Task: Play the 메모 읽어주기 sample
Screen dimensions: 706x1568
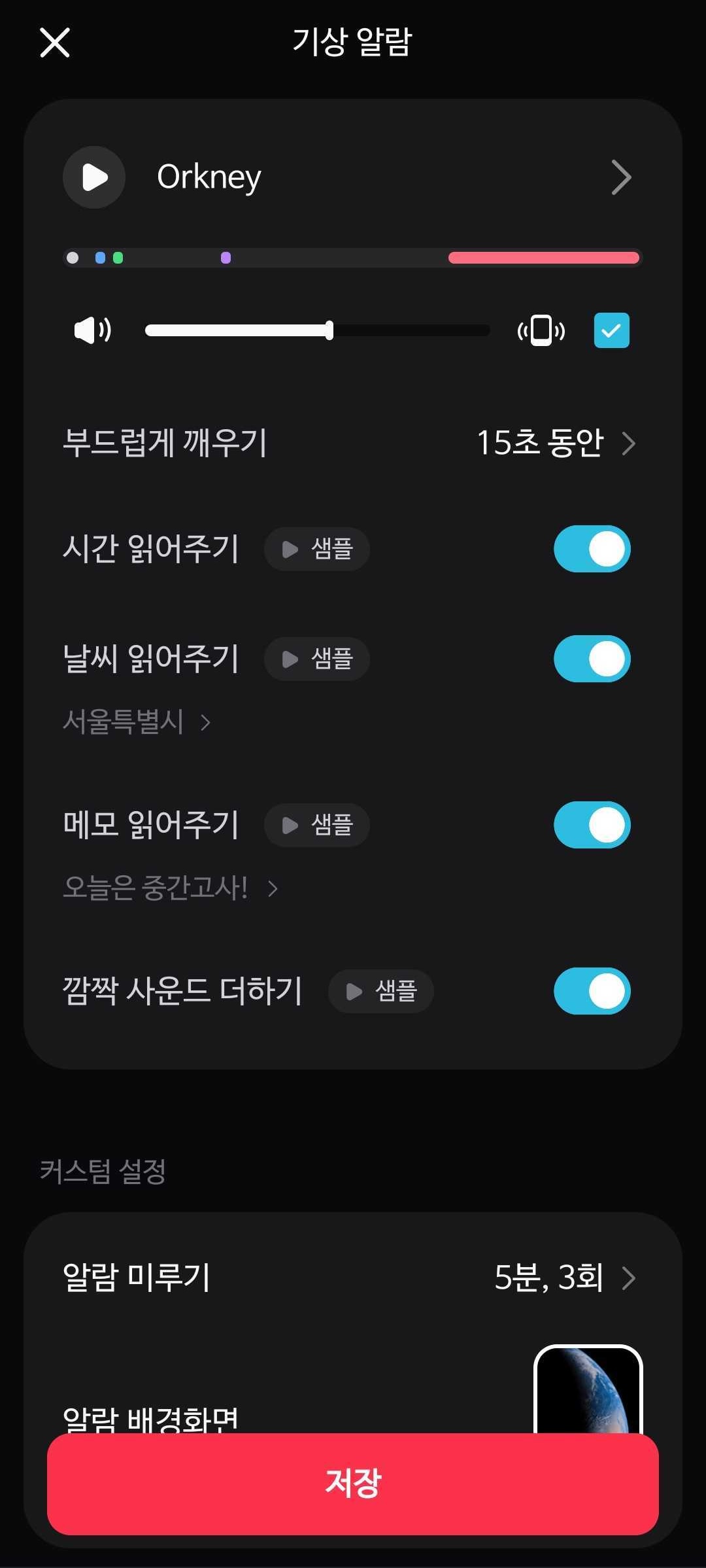Action: [316, 825]
